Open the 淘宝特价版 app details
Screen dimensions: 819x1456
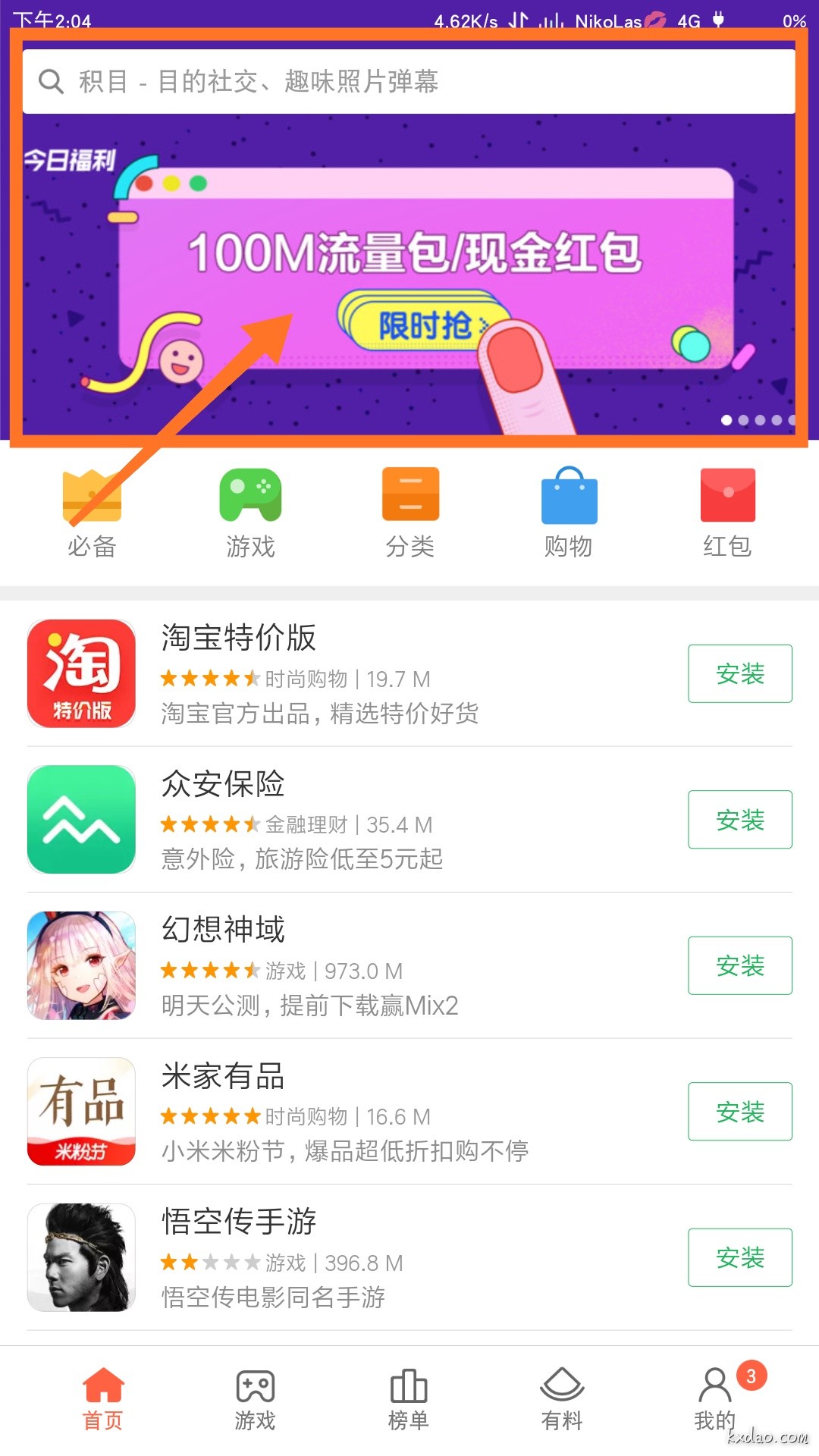tap(318, 673)
